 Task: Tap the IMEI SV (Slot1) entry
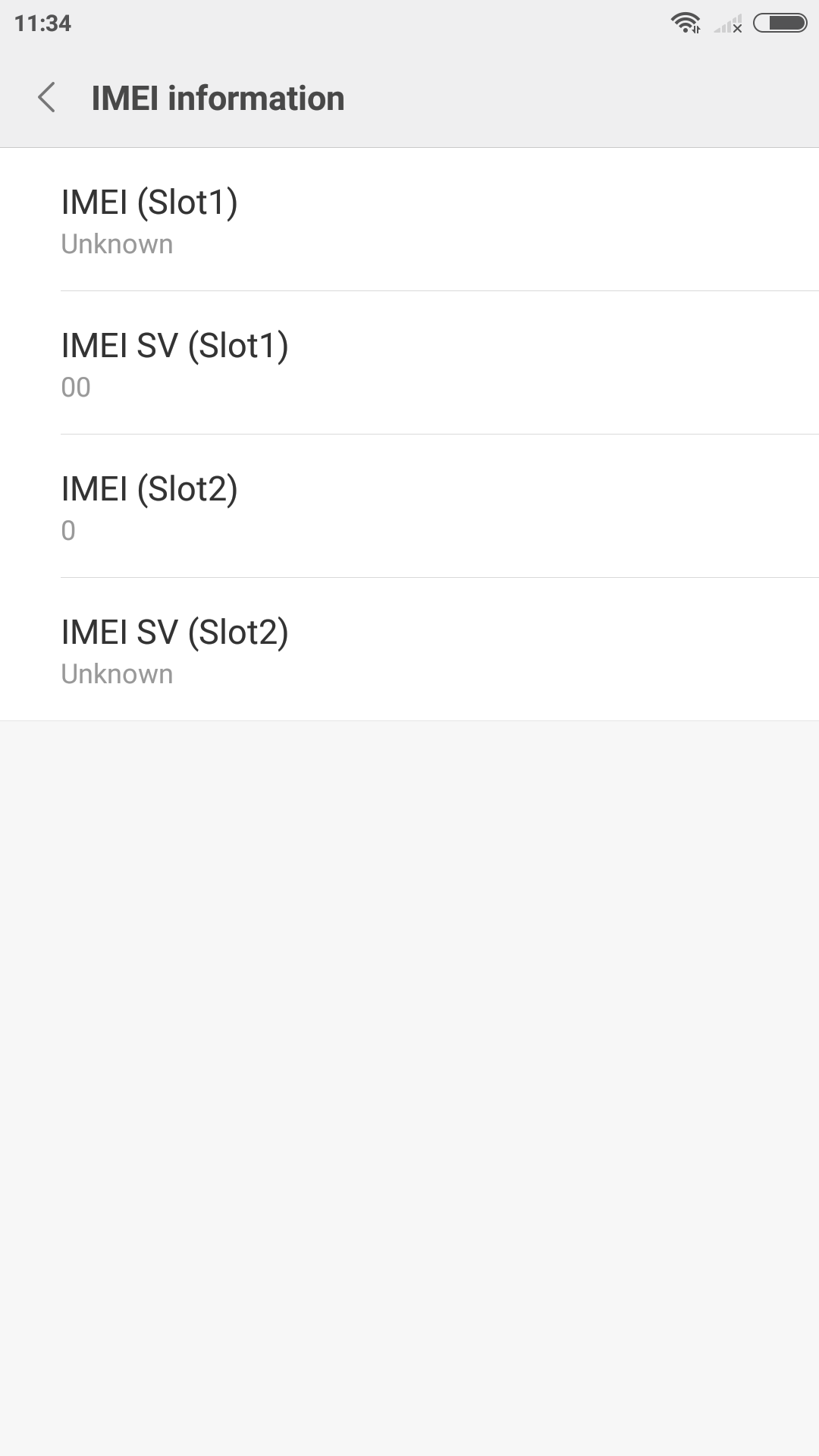[409, 363]
